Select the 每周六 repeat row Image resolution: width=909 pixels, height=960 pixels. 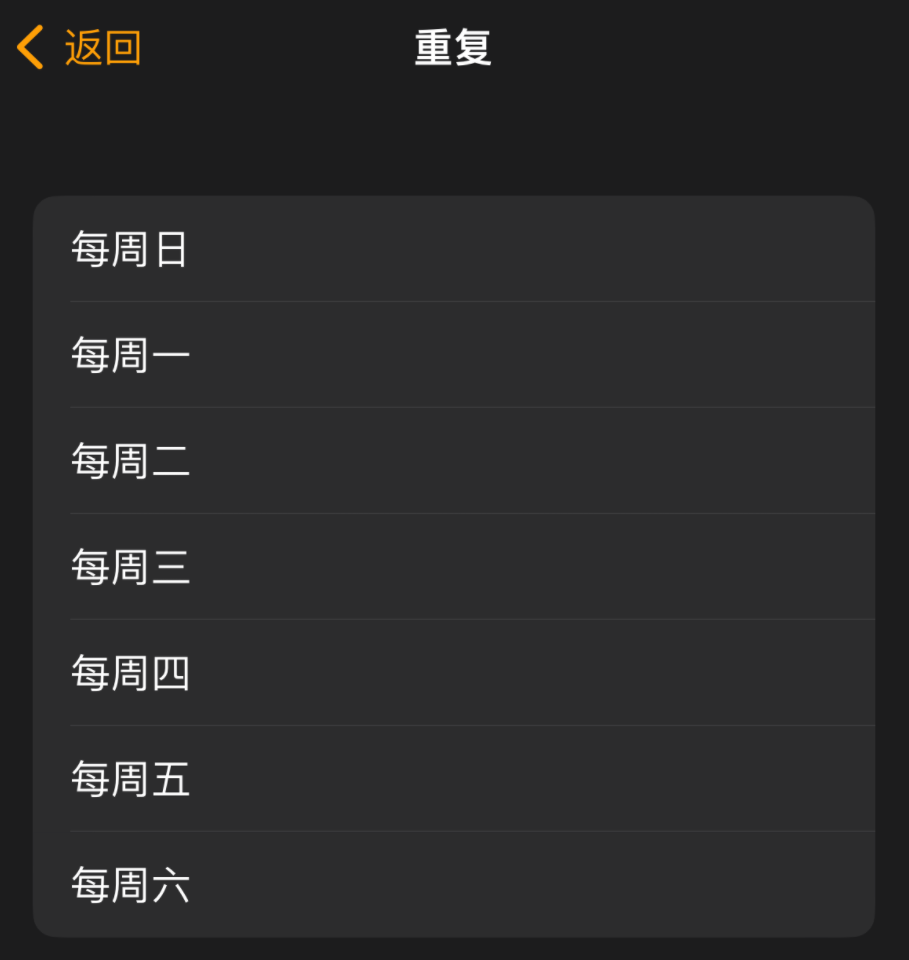click(x=453, y=885)
